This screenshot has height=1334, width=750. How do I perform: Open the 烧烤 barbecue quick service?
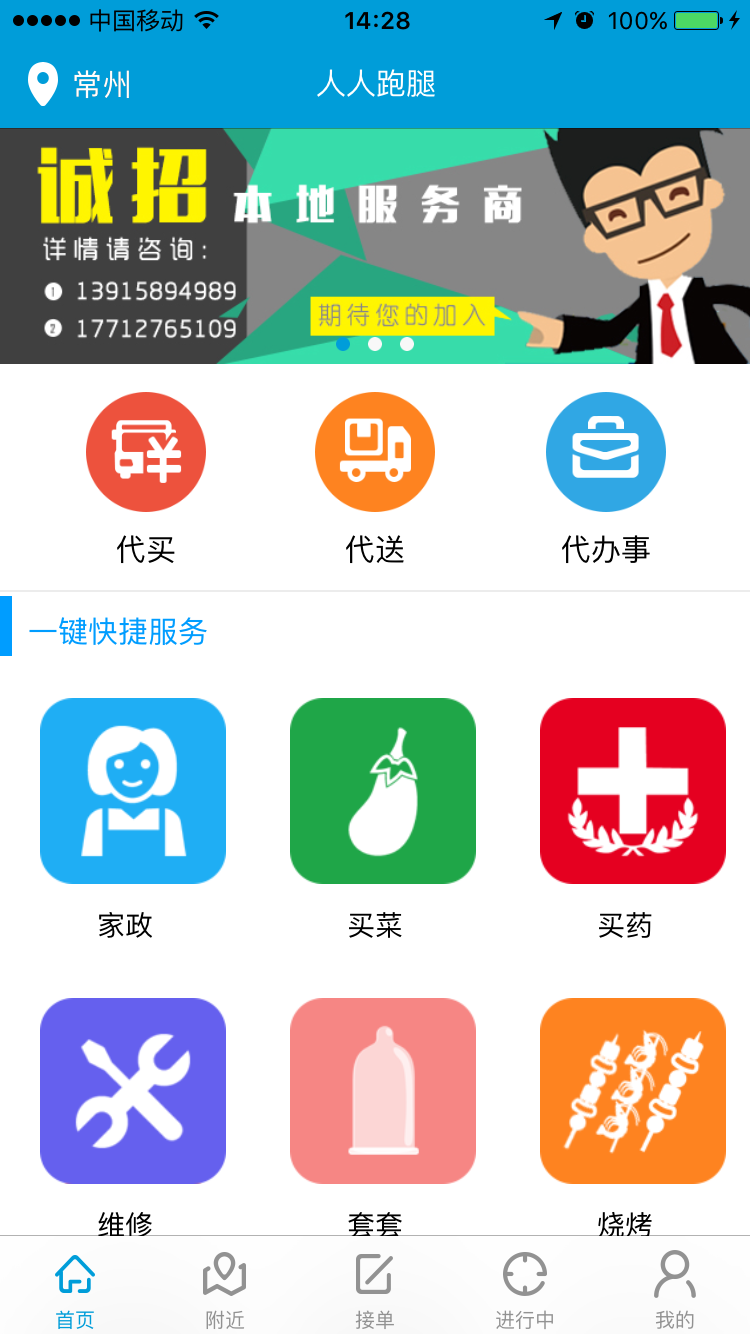[633, 1091]
